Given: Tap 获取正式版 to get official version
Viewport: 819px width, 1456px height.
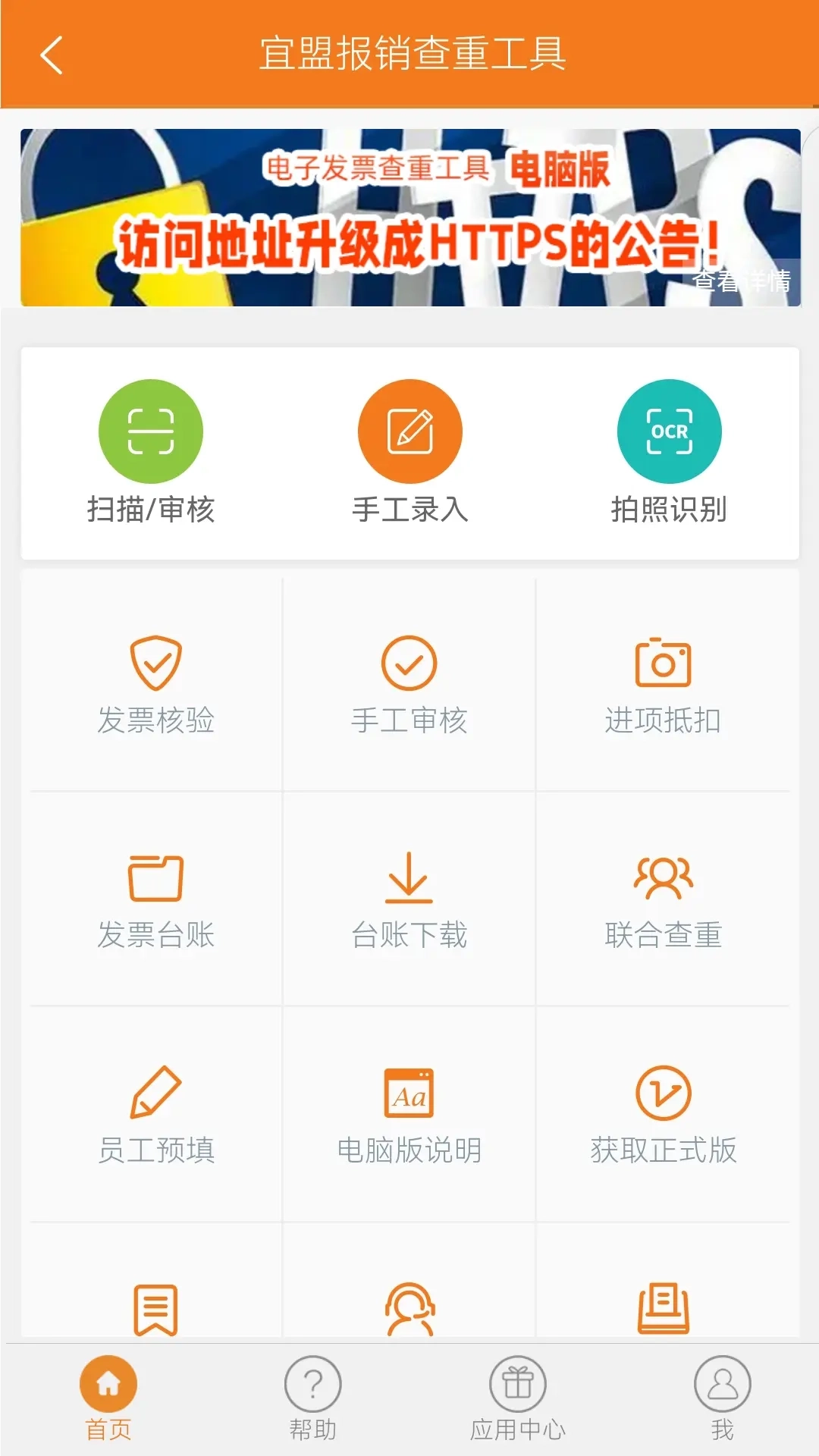Looking at the screenshot, I should point(664,1115).
